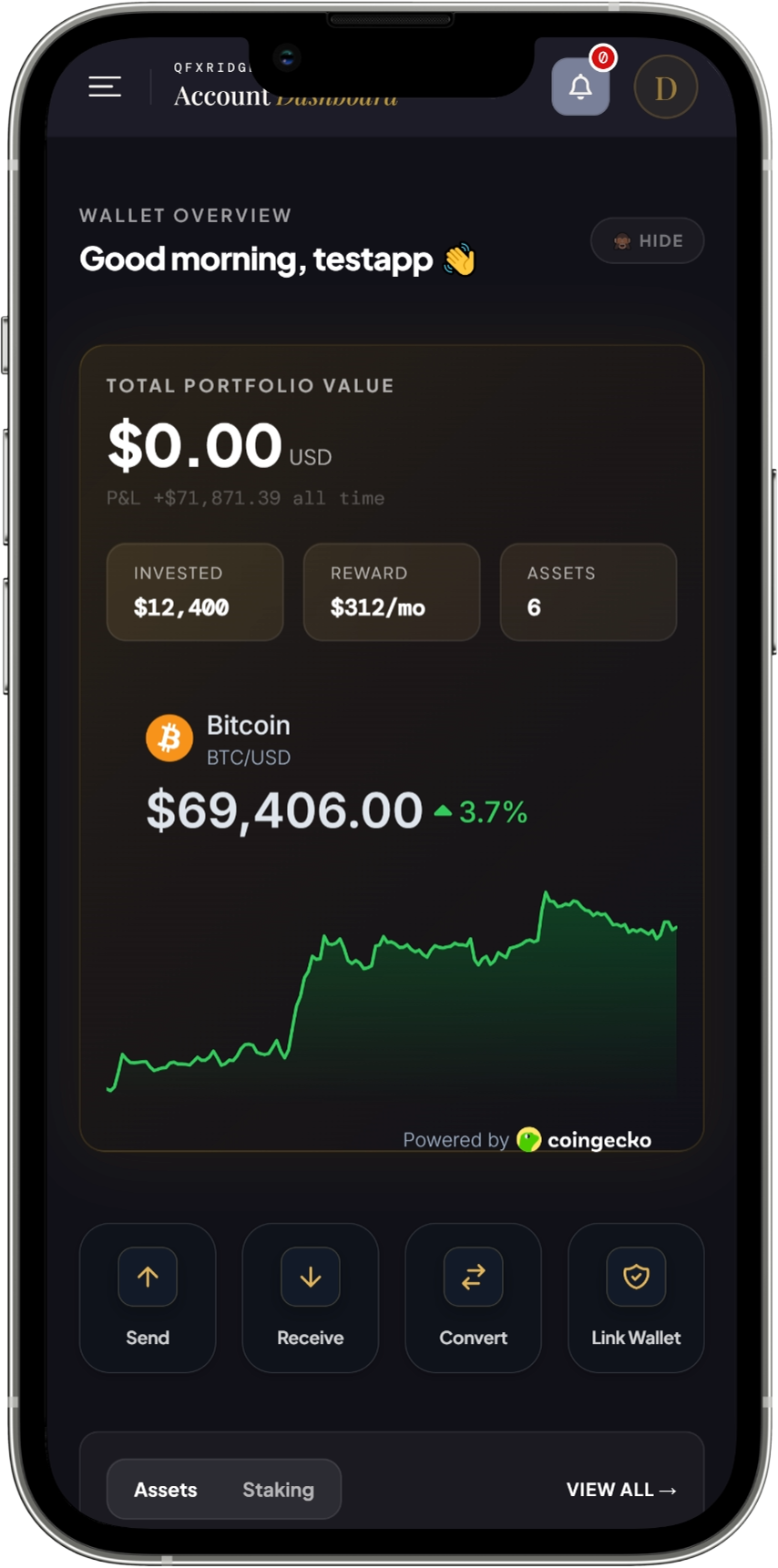The width and height of the screenshot is (778, 1568).
Task: Open the hamburger navigation menu
Action: [104, 87]
